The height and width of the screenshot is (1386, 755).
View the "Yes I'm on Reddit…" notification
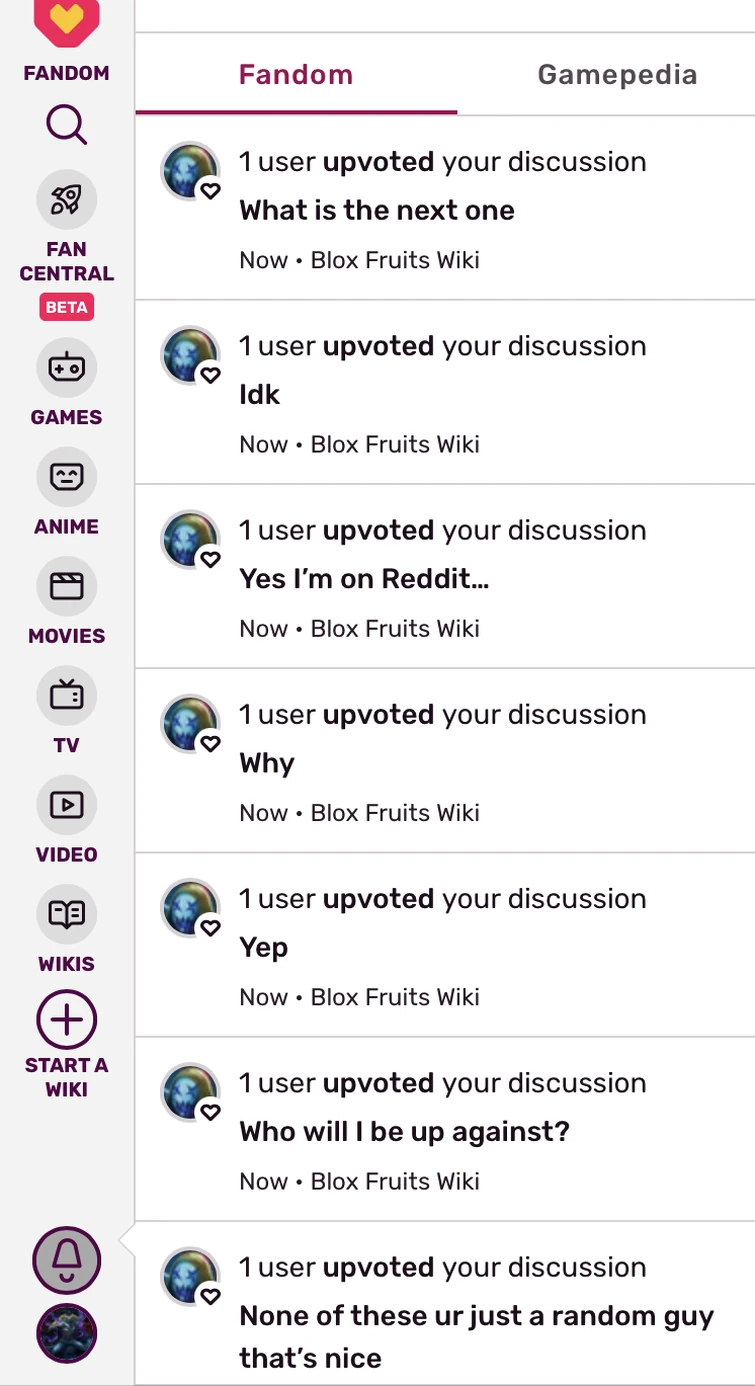click(x=445, y=578)
